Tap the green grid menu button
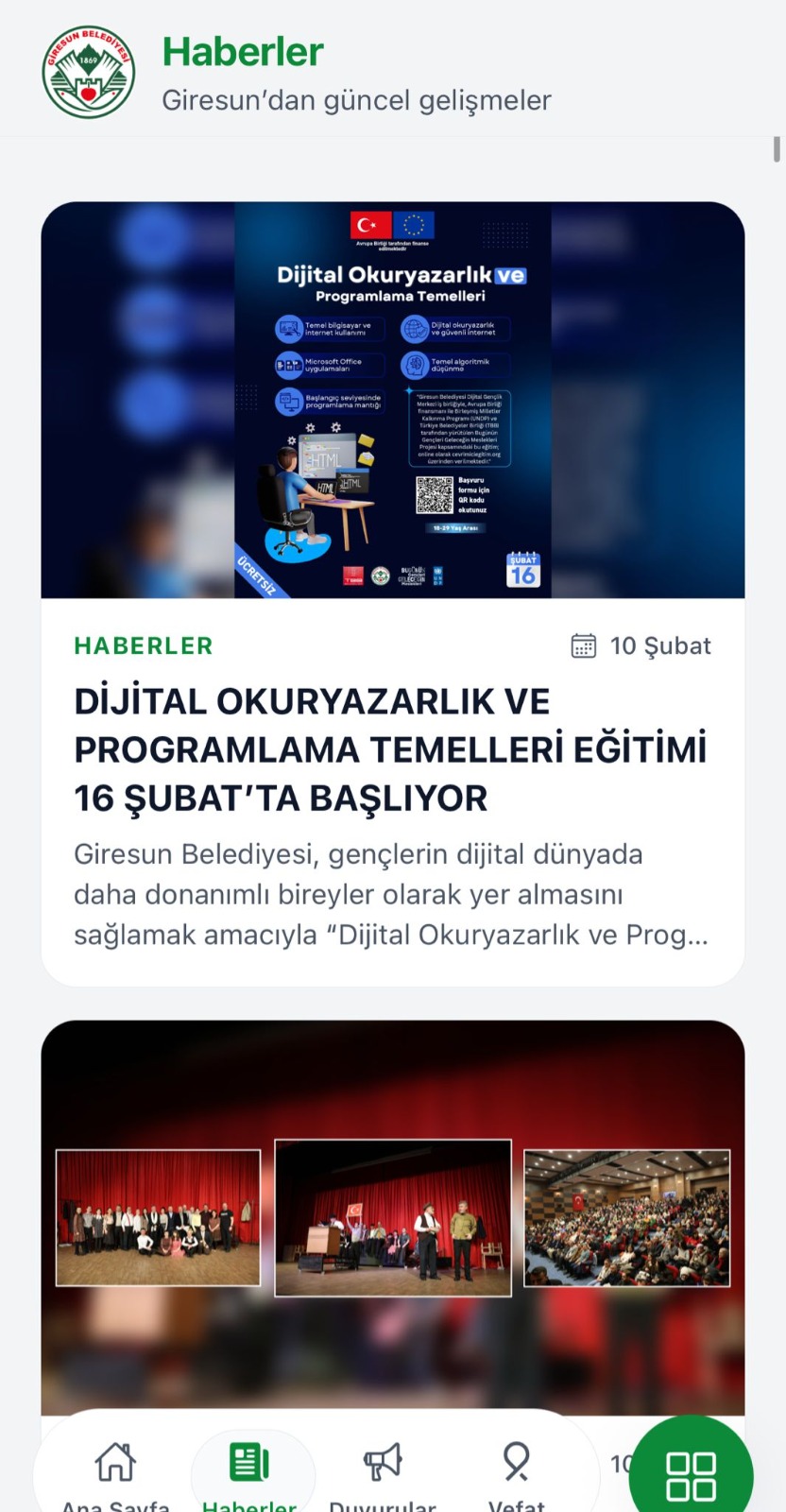The height and width of the screenshot is (1512, 786). (x=691, y=1471)
